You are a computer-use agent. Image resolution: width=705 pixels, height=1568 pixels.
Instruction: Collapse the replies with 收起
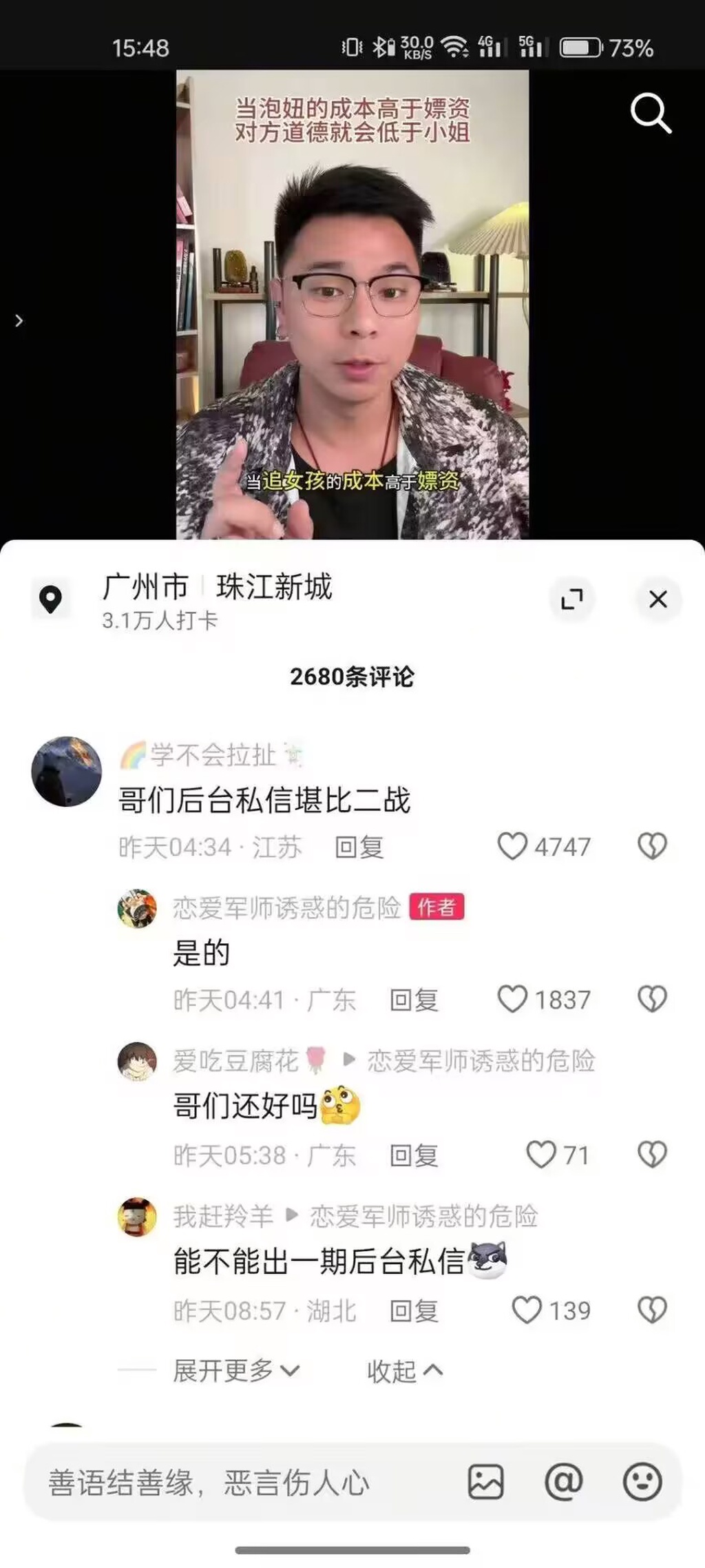pos(404,1371)
